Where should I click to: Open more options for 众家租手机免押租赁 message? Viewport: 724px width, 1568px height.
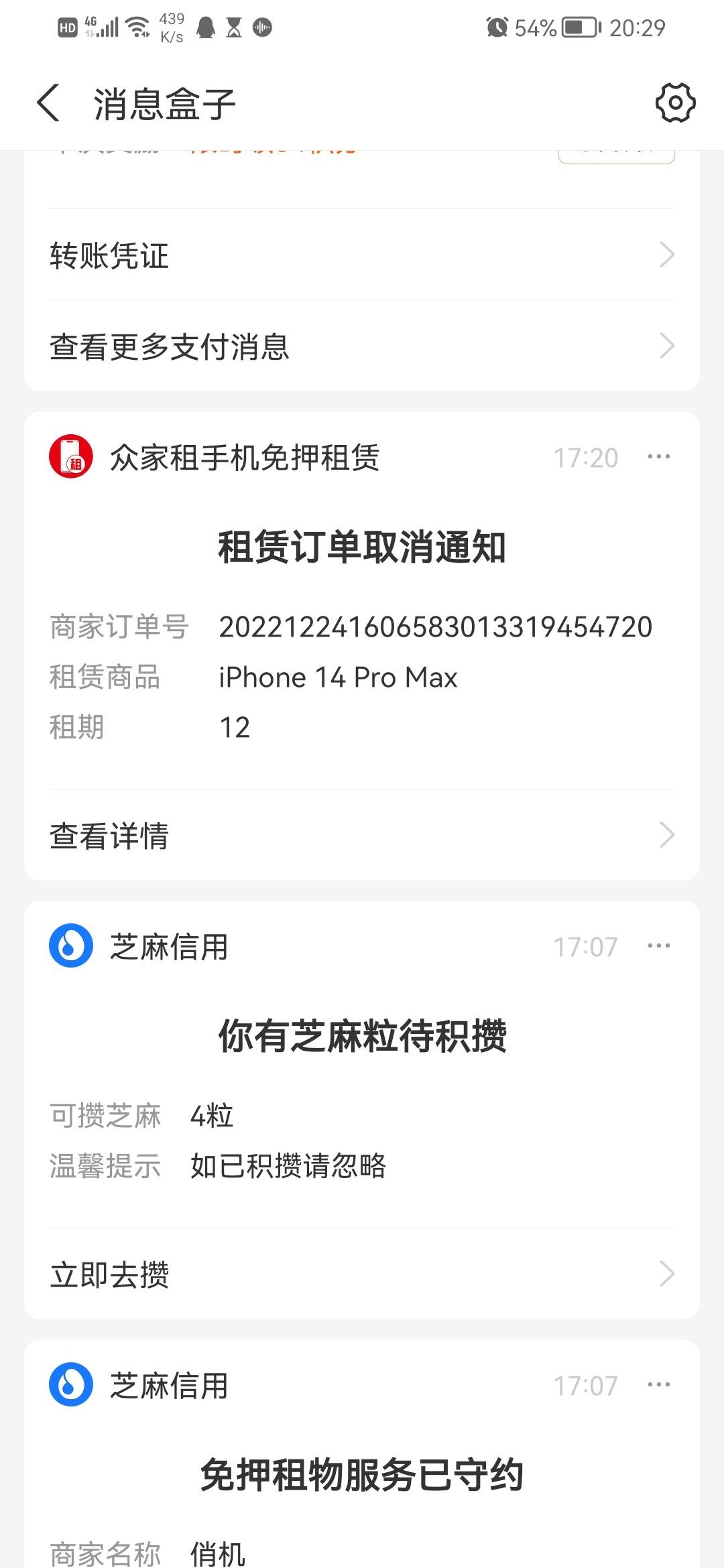[658, 457]
